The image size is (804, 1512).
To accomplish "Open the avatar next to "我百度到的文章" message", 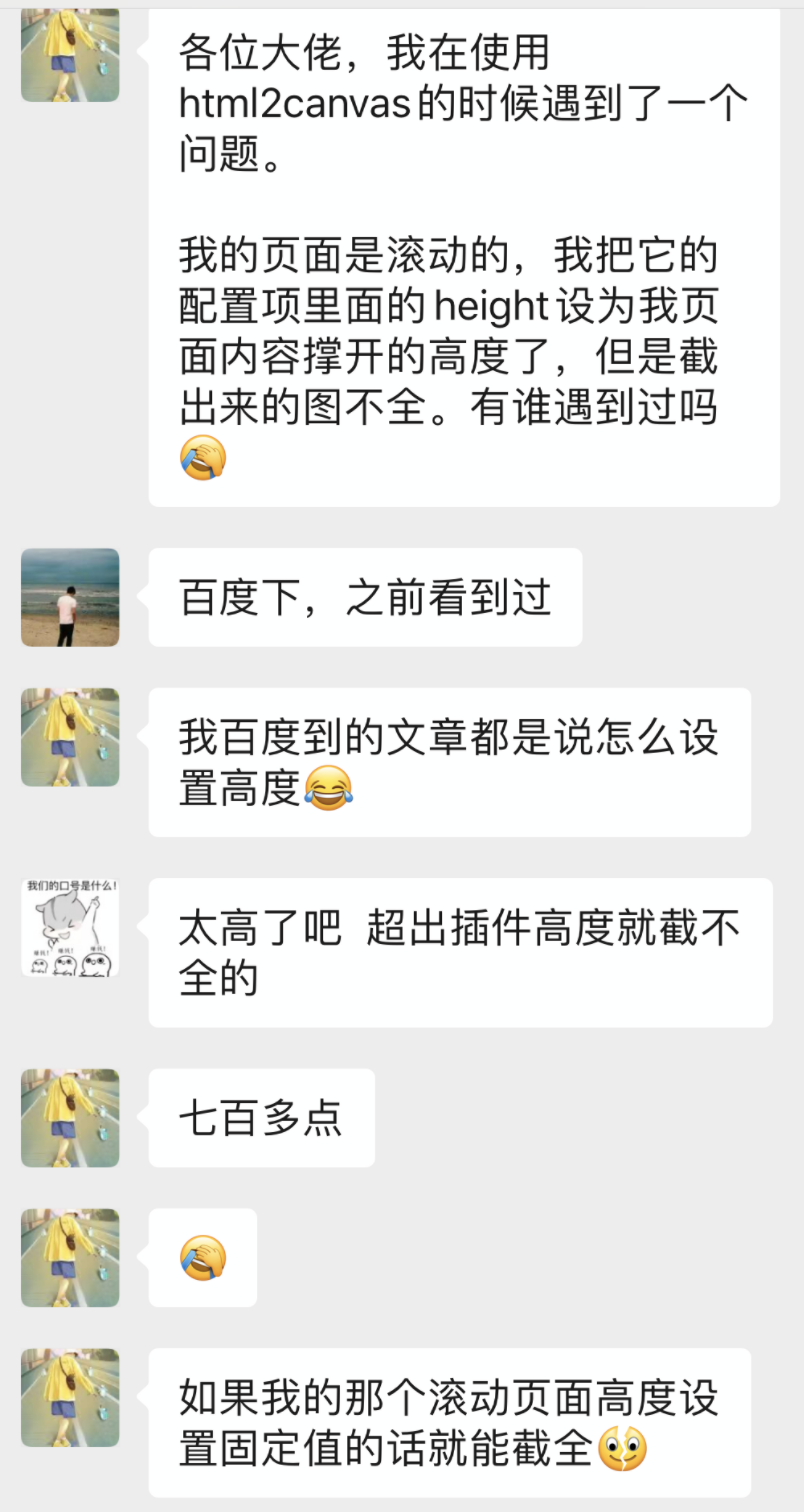I will pyautogui.click(x=70, y=737).
